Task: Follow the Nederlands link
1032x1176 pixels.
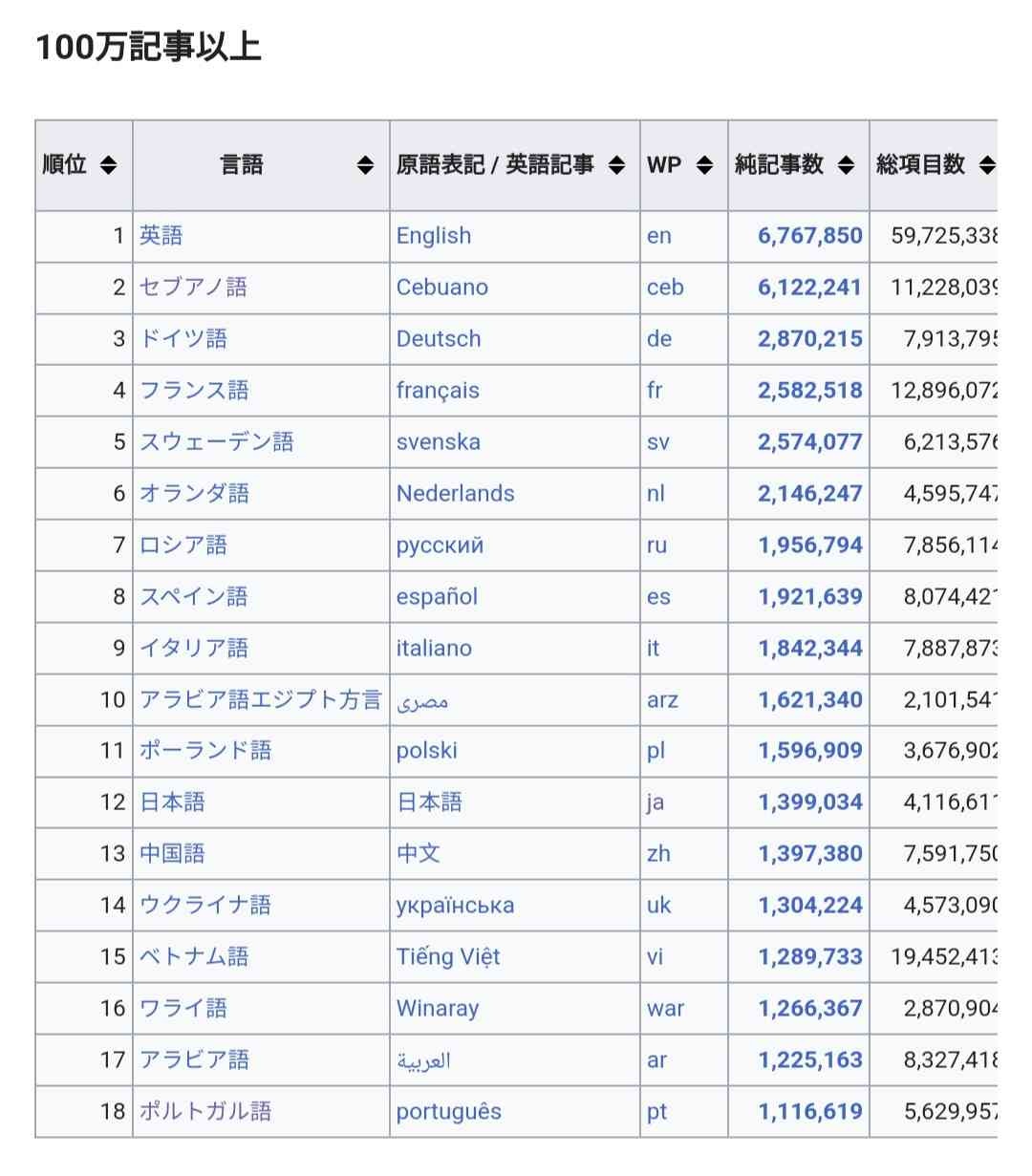Action: click(x=455, y=494)
